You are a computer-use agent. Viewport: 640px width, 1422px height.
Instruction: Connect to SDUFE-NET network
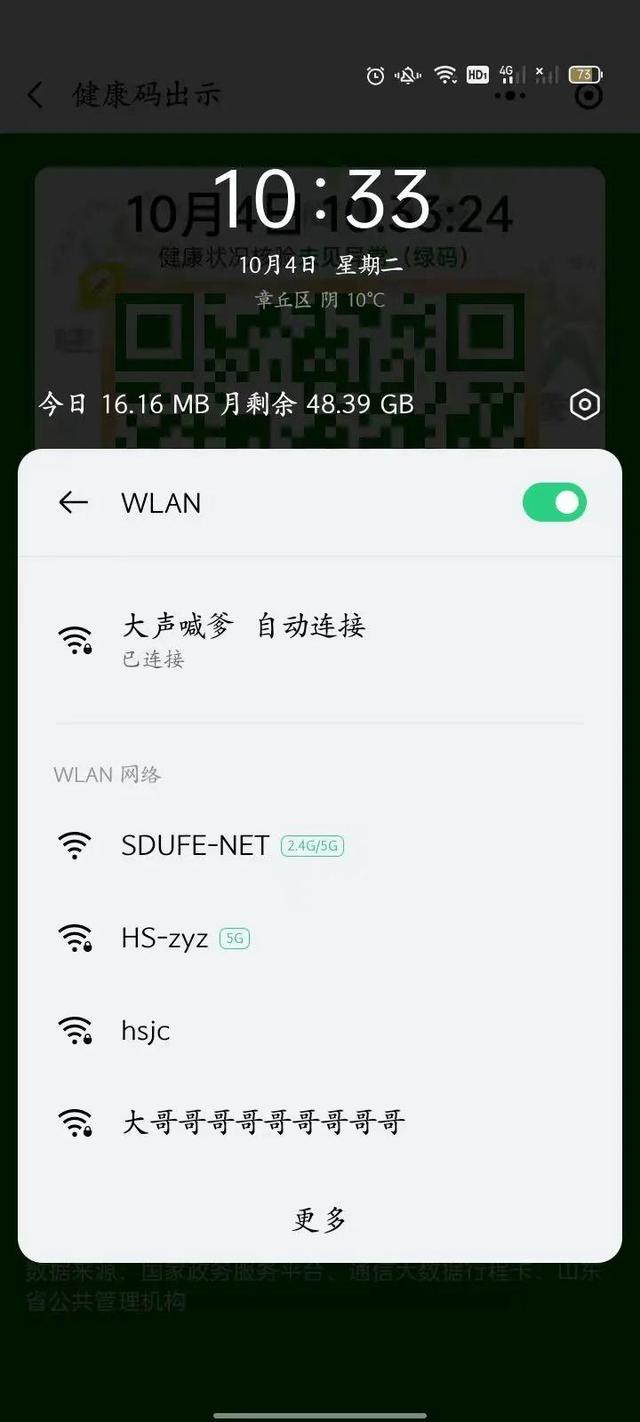point(320,845)
